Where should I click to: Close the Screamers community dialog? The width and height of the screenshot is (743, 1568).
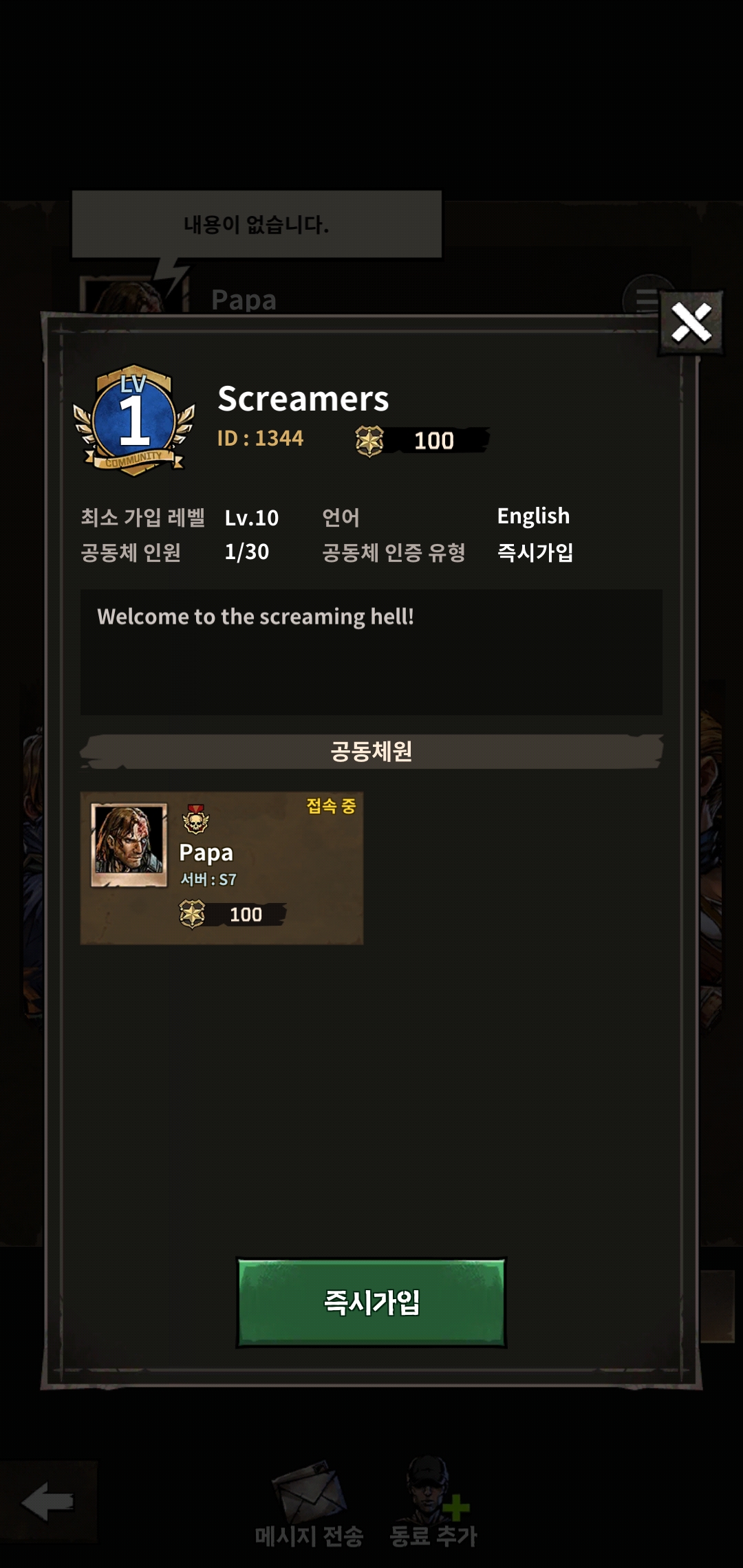pyautogui.click(x=691, y=323)
